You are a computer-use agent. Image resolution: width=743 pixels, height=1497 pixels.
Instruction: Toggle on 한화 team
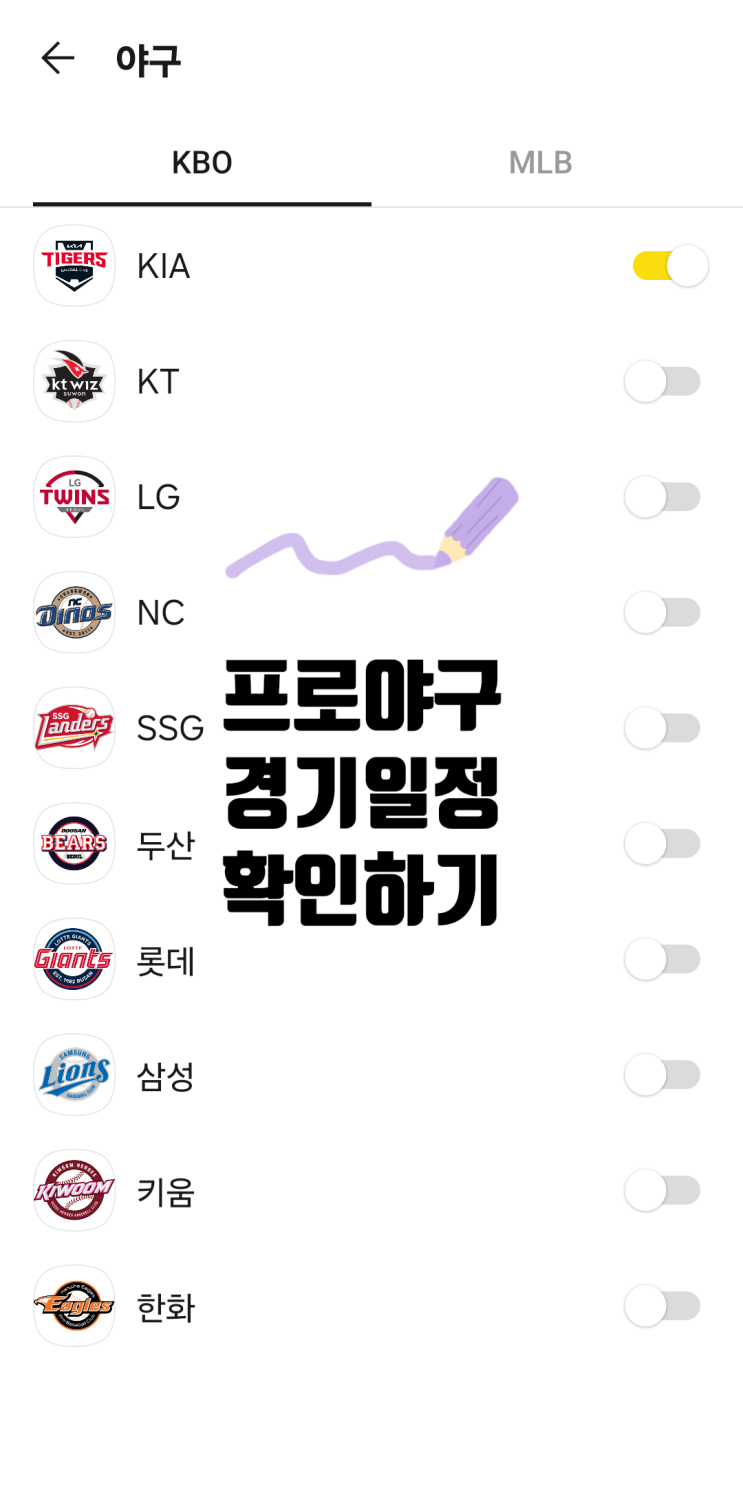(x=662, y=1306)
